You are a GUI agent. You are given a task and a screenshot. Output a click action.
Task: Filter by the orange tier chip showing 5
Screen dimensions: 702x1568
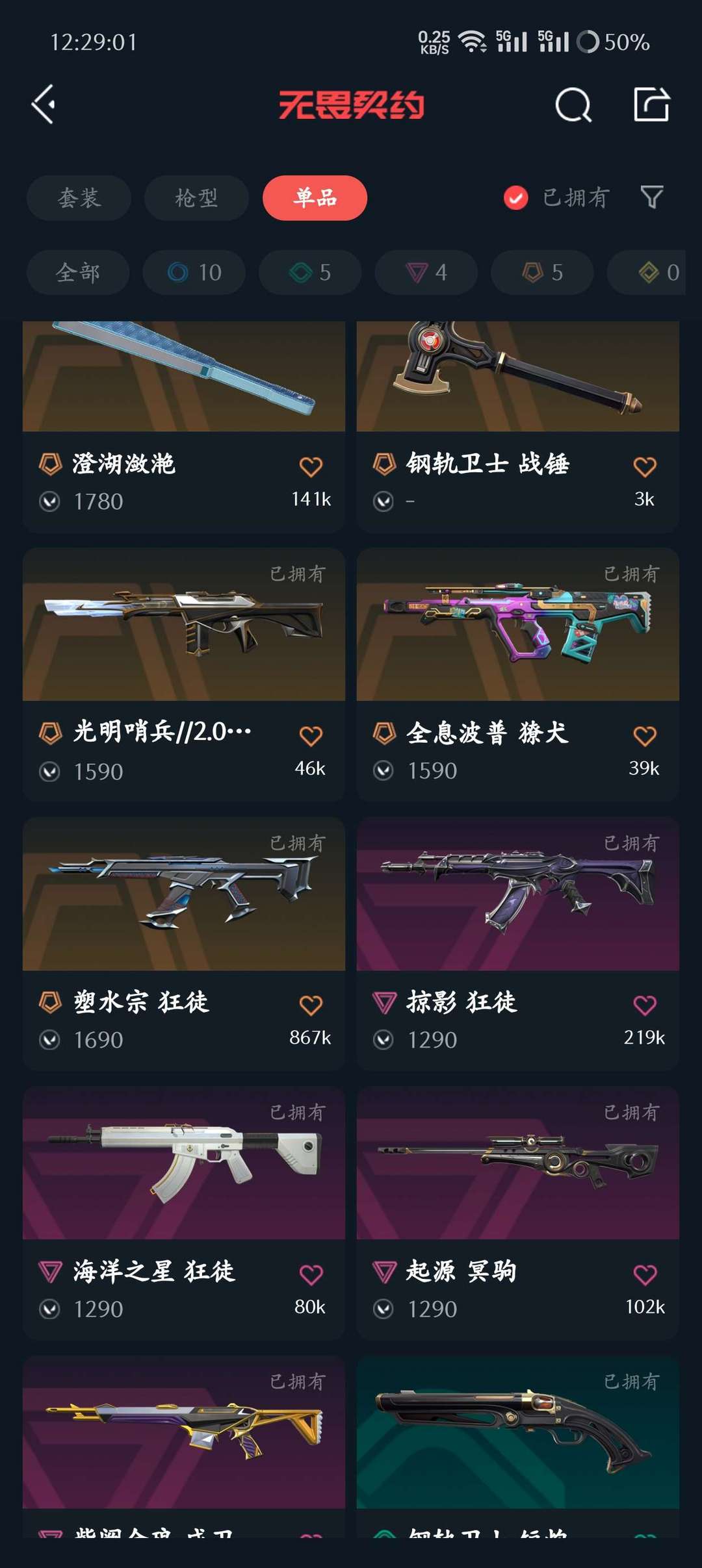[542, 272]
